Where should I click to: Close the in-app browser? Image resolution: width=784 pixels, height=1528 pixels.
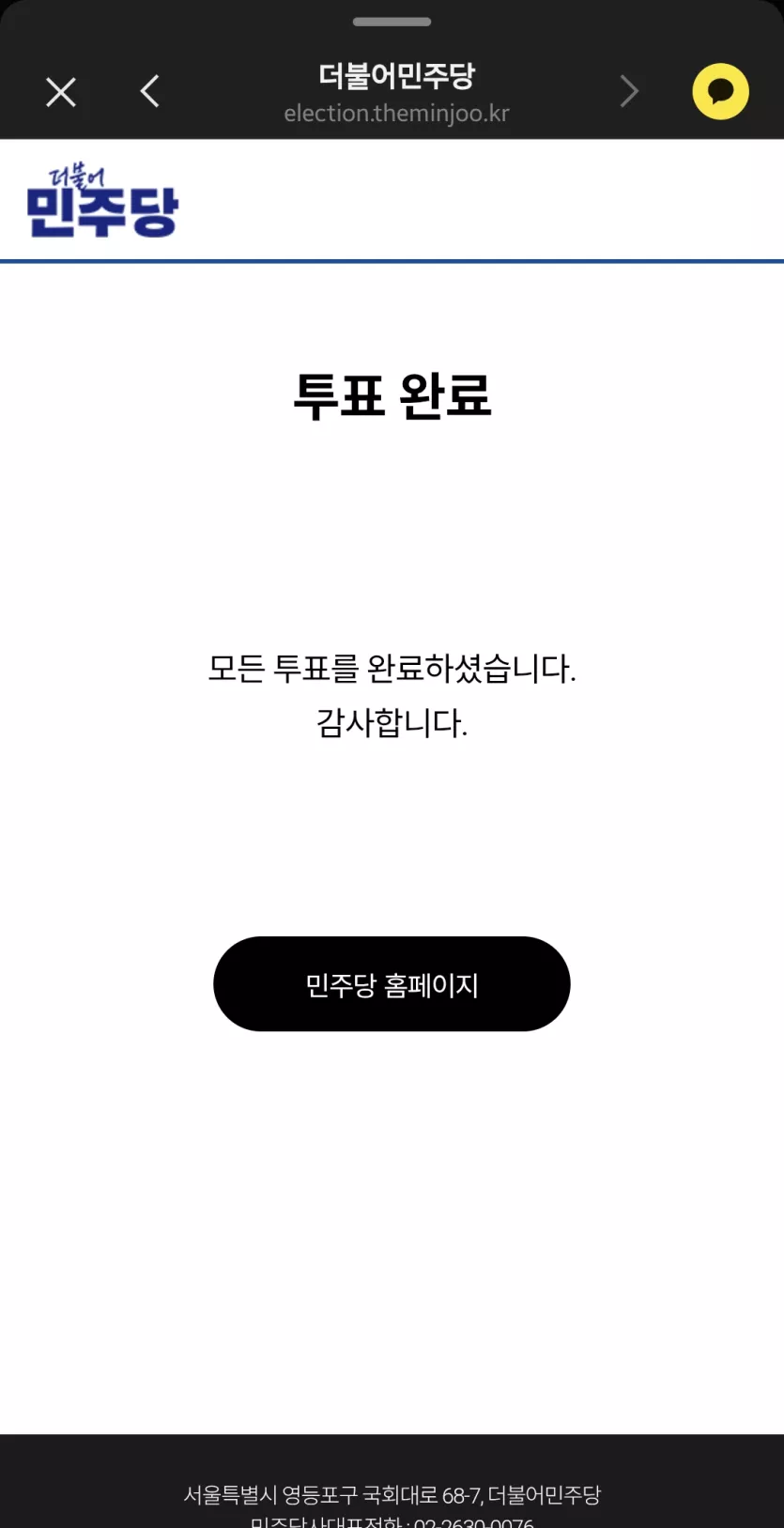61,92
